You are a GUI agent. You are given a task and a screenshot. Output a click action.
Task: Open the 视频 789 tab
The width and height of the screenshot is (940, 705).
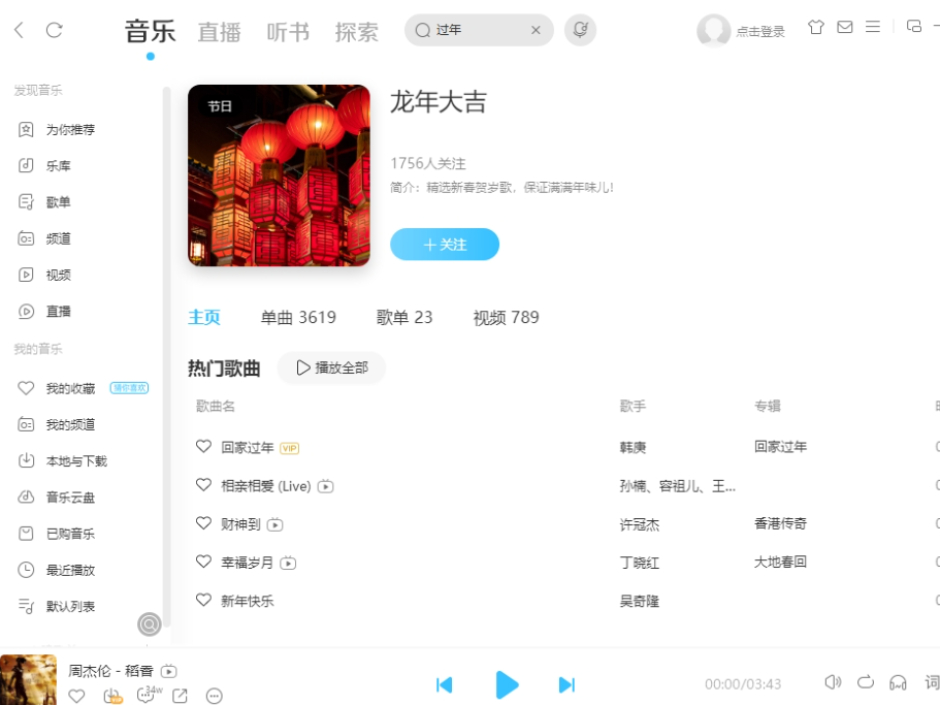pyautogui.click(x=505, y=318)
